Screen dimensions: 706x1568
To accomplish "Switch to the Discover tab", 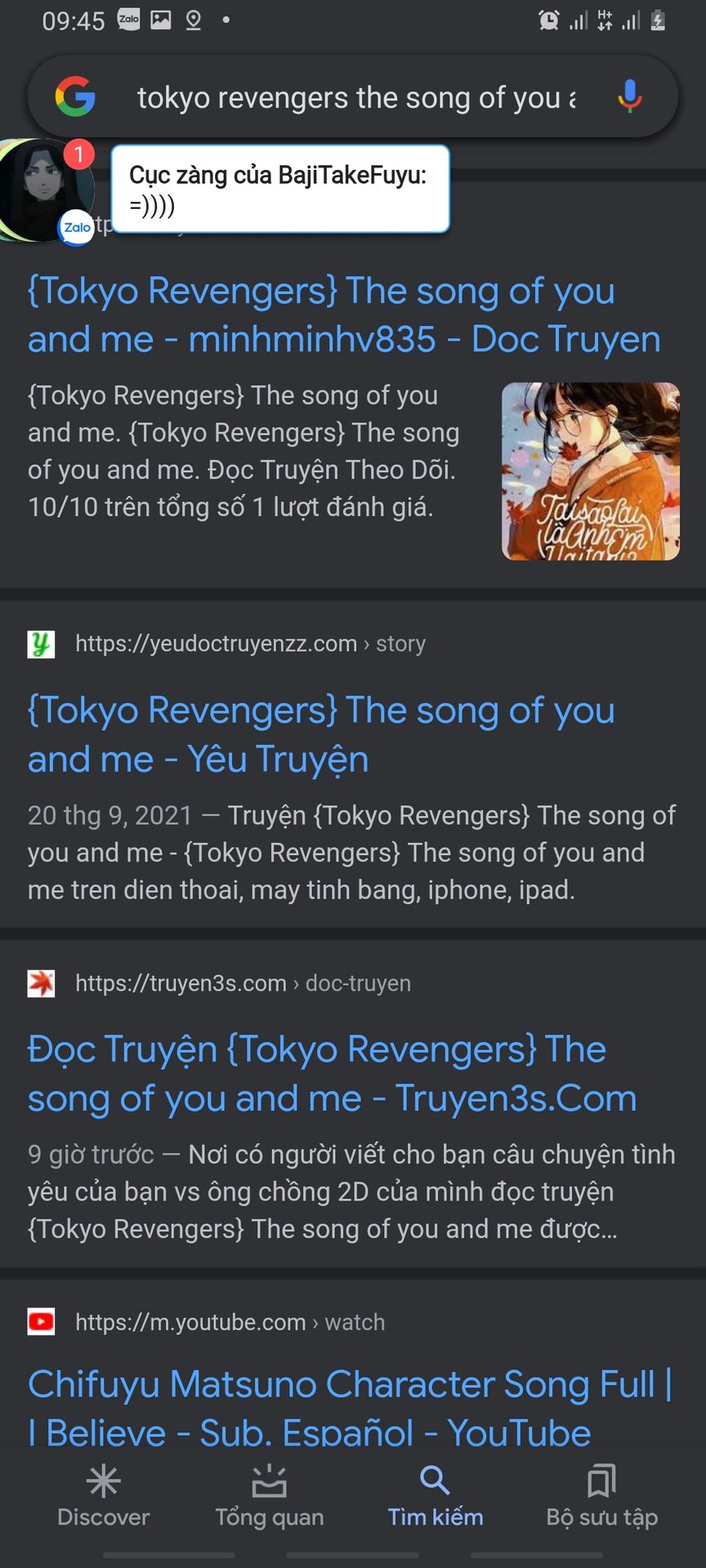I will click(x=104, y=1496).
